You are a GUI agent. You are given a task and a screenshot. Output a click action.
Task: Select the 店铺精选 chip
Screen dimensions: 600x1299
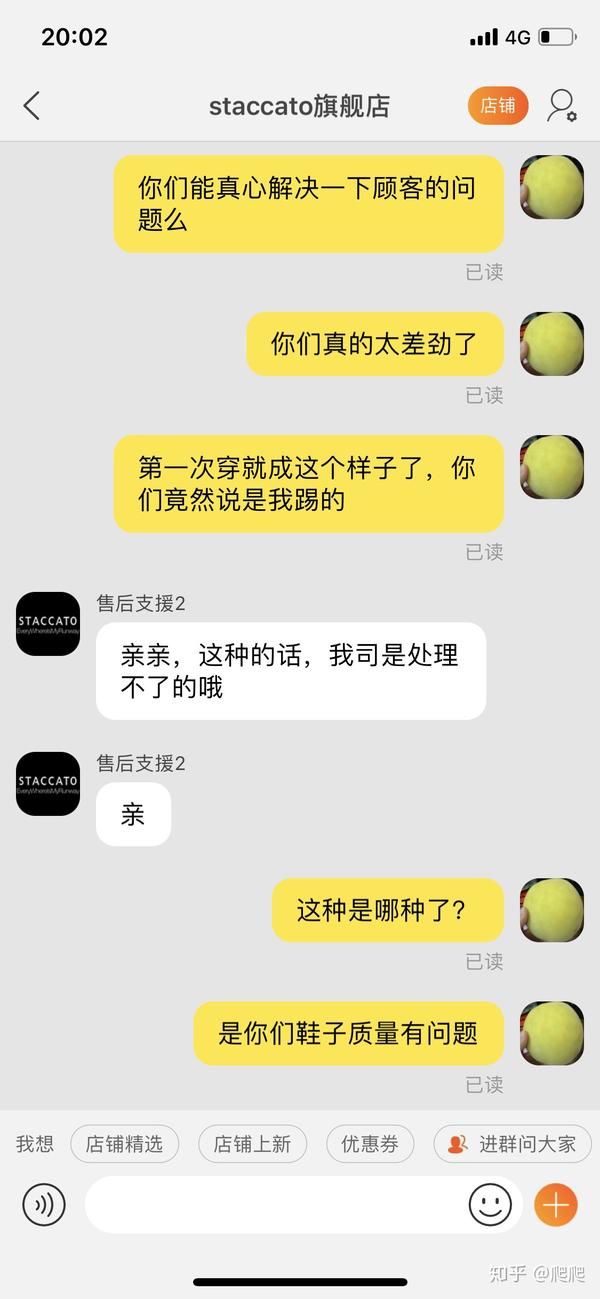[x=124, y=1144]
